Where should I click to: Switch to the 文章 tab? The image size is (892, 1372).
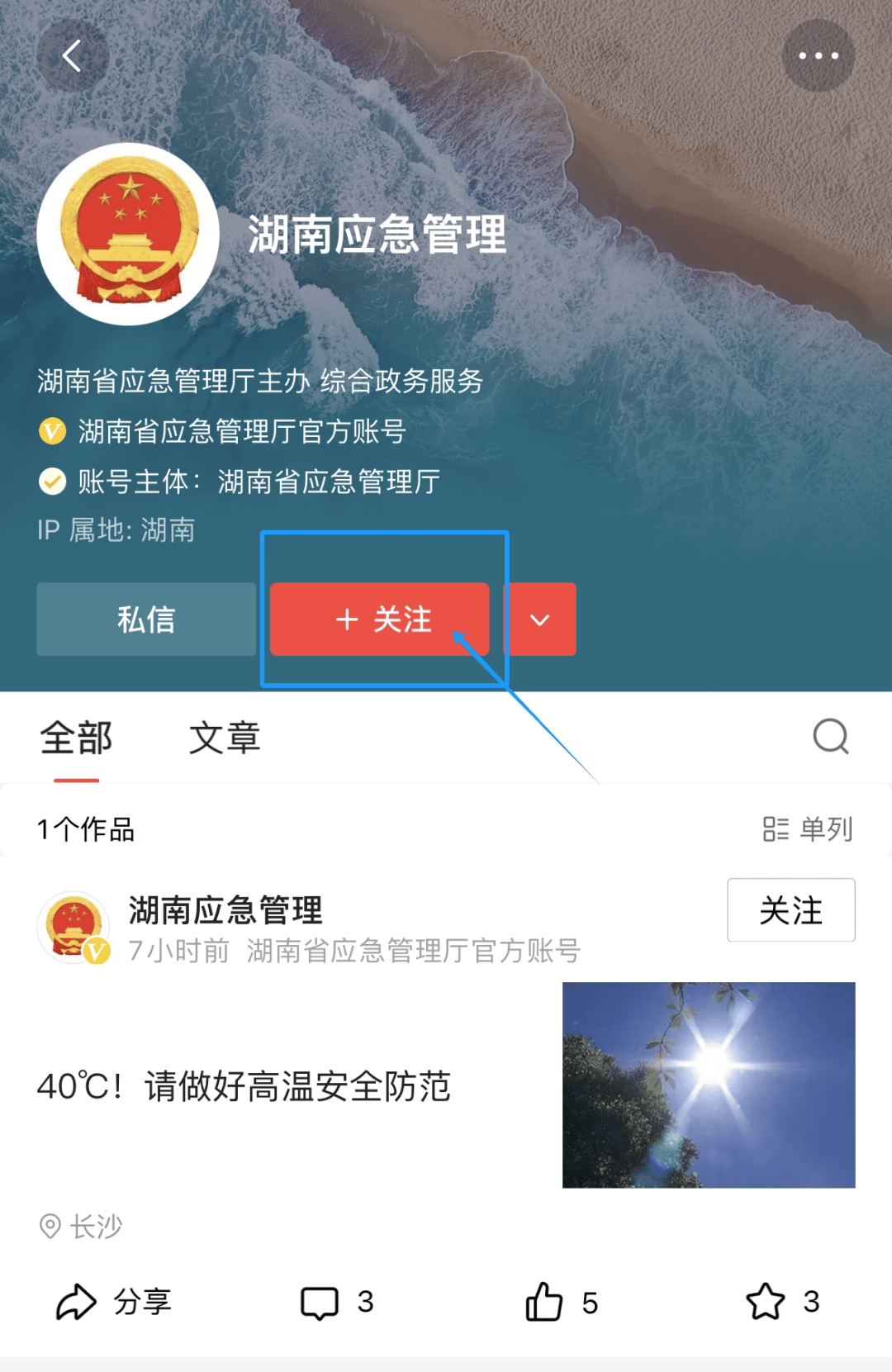(225, 738)
